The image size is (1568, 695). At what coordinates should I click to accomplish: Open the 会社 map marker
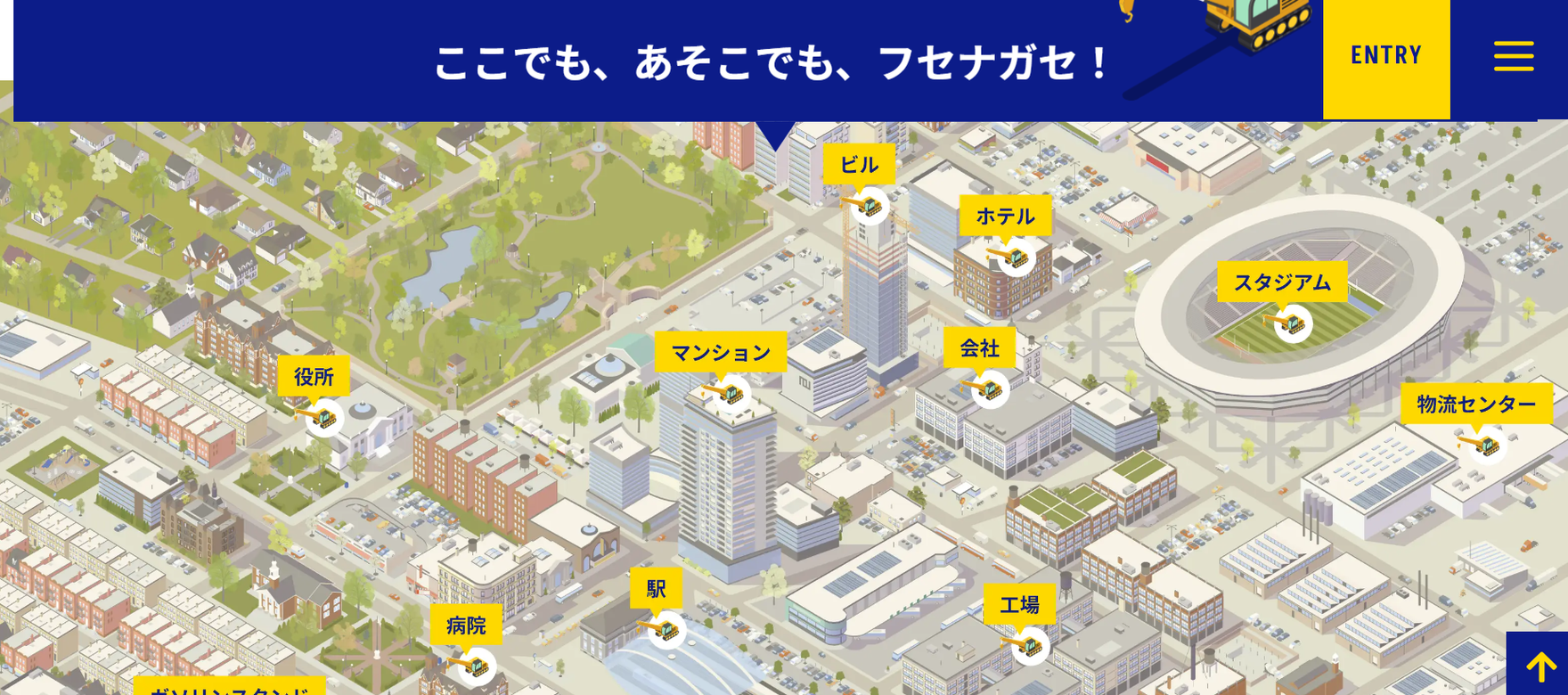[979, 348]
